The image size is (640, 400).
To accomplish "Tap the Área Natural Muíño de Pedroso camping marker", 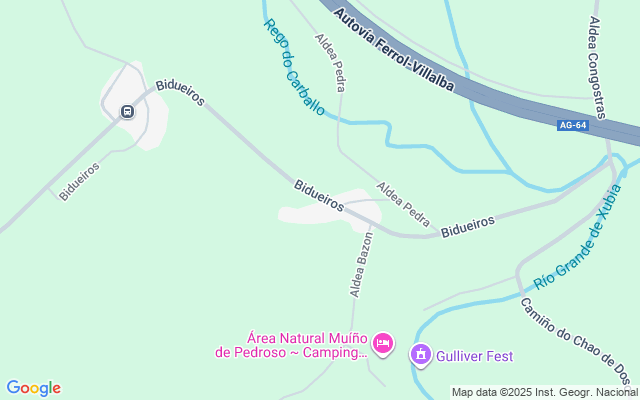I will (382, 345).
